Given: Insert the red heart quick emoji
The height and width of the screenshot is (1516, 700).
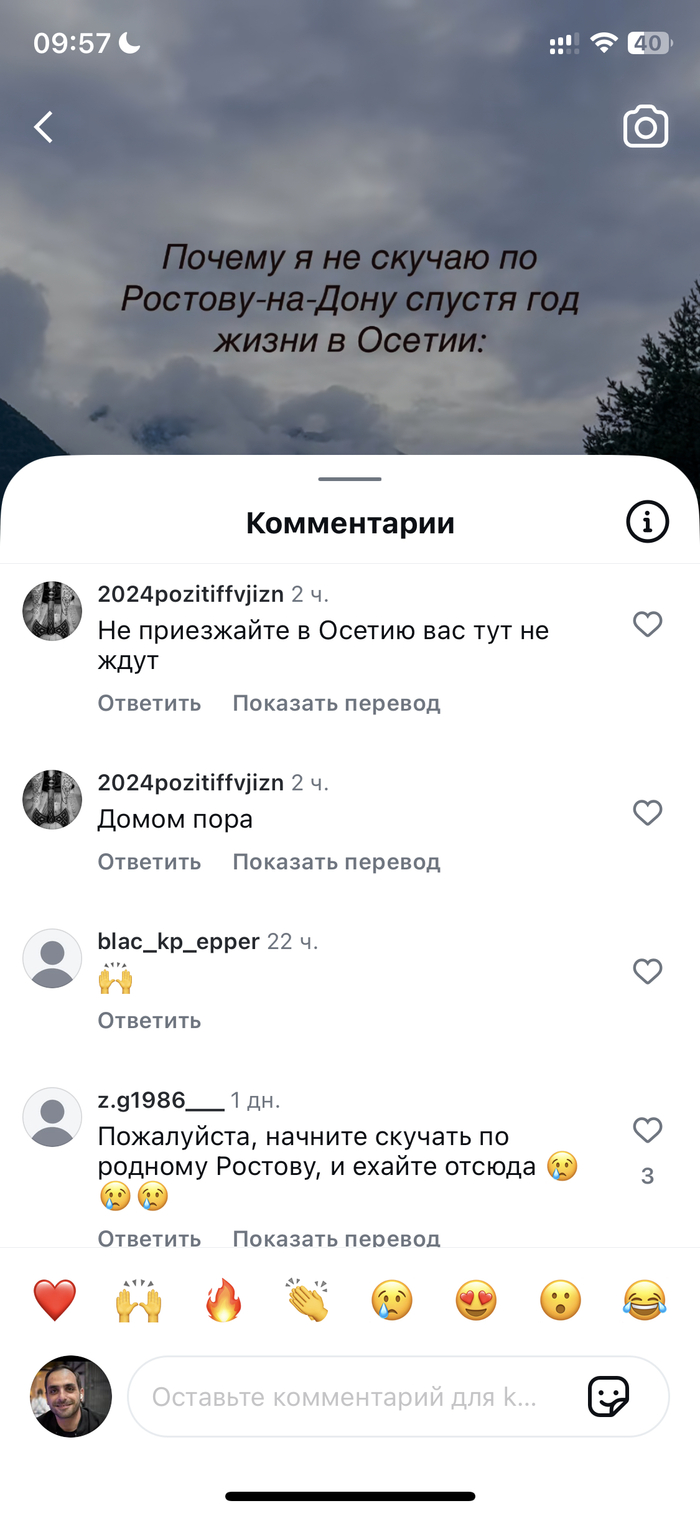Looking at the screenshot, I should point(54,1301).
